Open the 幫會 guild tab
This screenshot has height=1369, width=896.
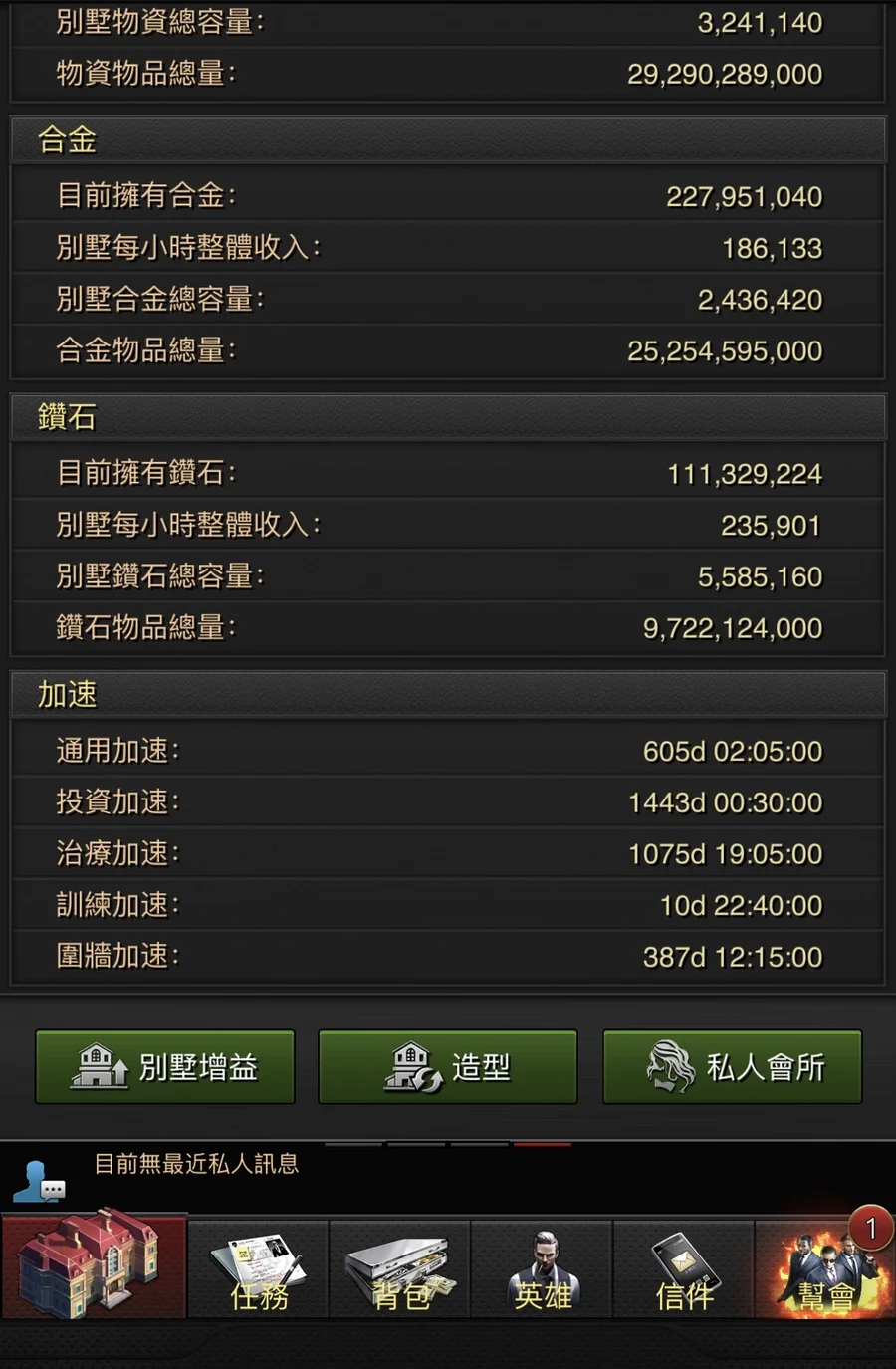(825, 1269)
